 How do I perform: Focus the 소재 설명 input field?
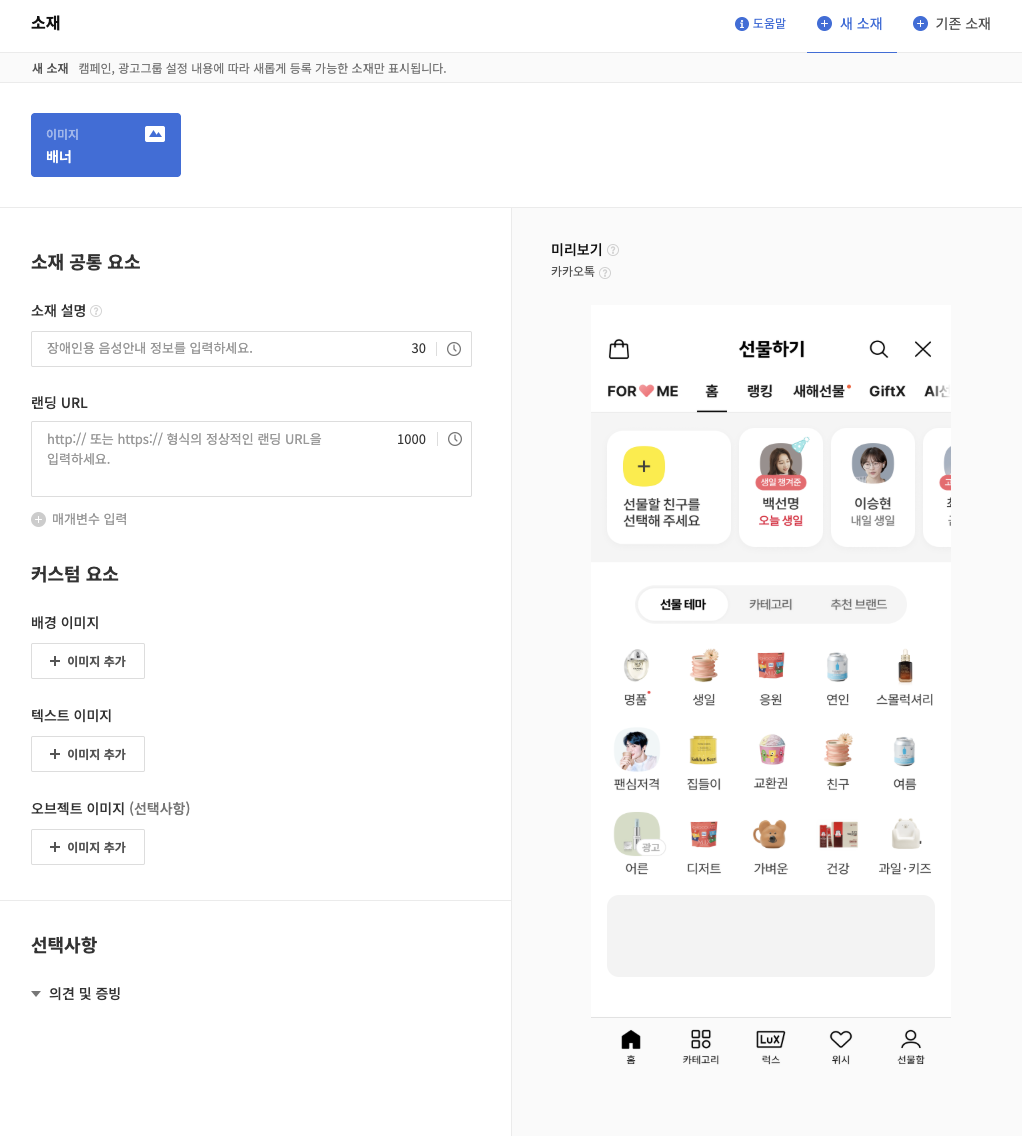pyautogui.click(x=220, y=349)
